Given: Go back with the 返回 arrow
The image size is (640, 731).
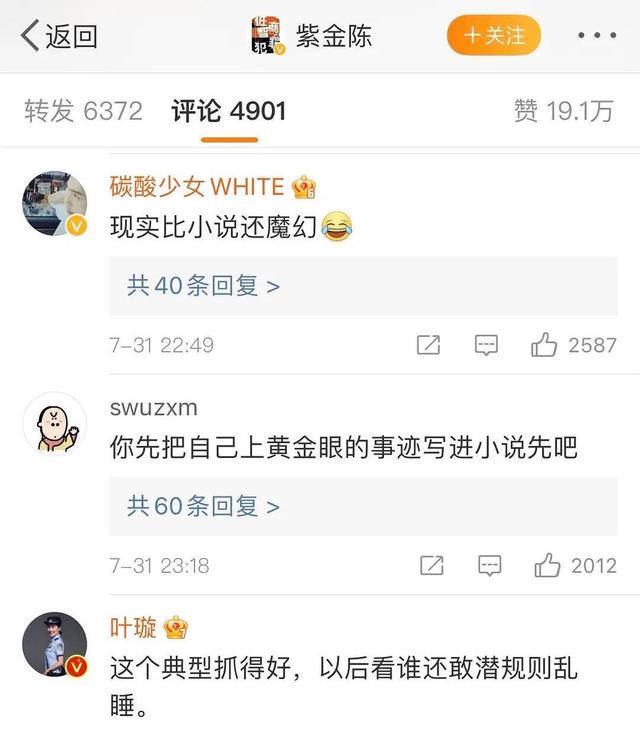Looking at the screenshot, I should pos(58,36).
